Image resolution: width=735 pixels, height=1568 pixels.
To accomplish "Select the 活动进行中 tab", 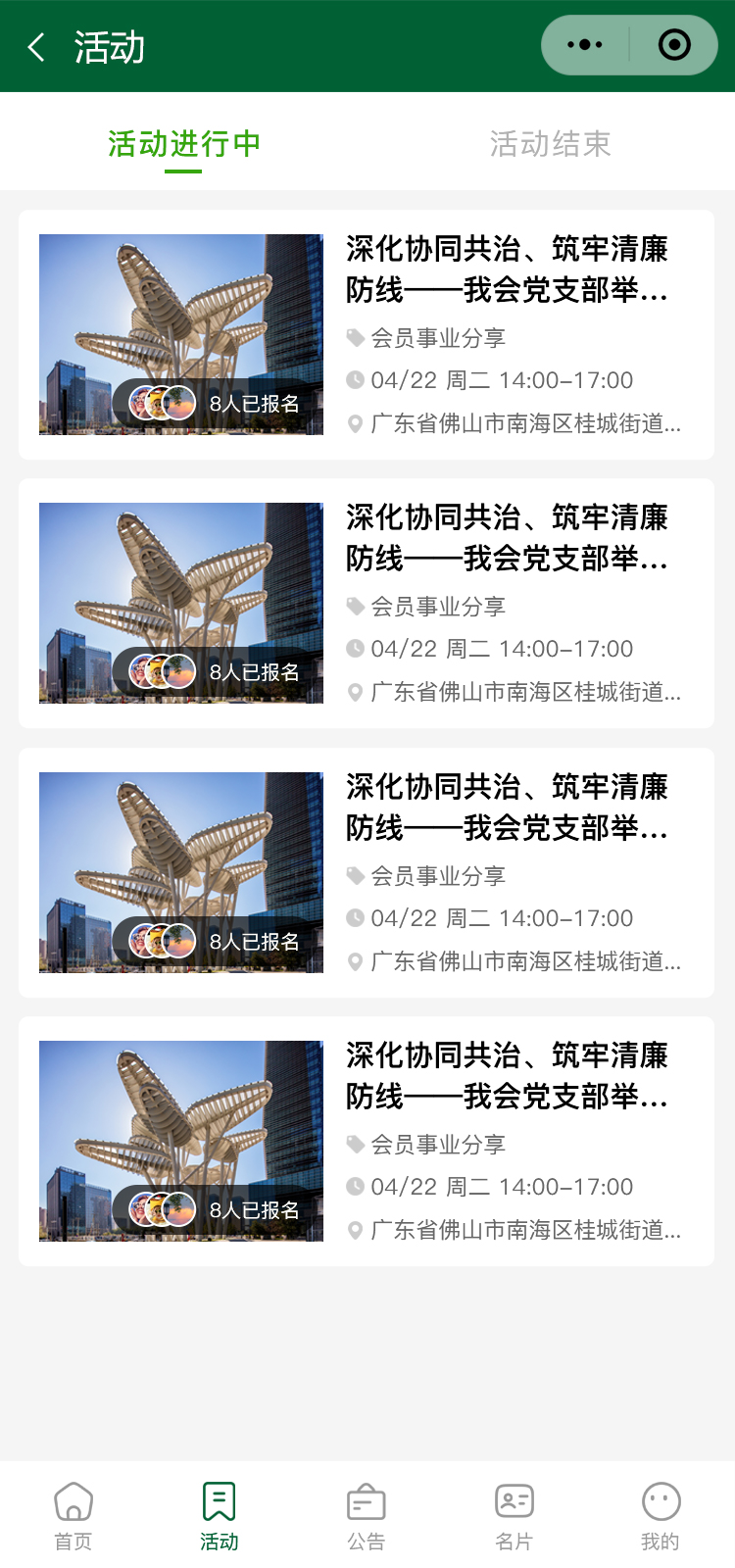I will [x=184, y=144].
